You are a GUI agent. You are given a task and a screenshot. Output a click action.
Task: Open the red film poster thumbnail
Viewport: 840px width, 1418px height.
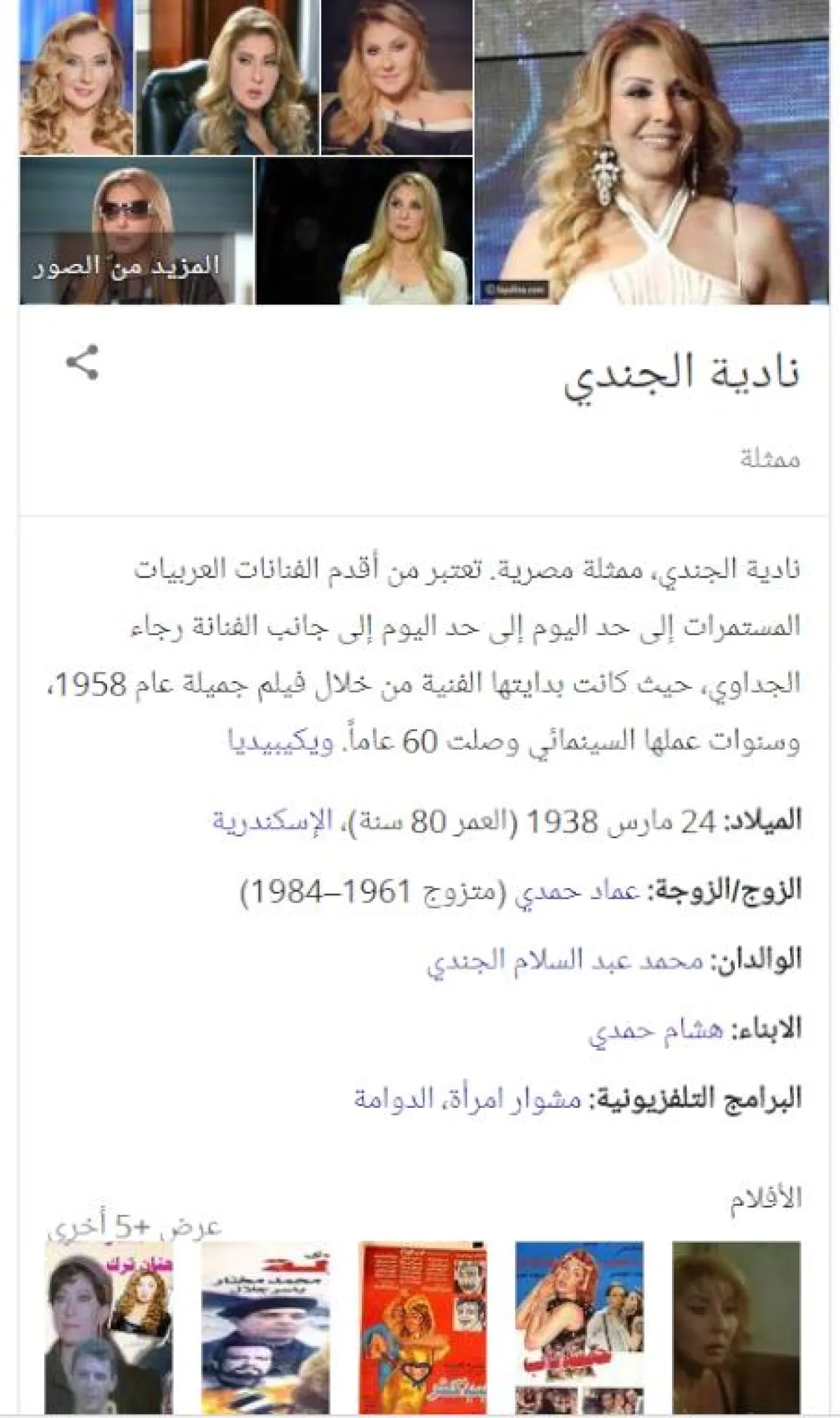[422, 1325]
